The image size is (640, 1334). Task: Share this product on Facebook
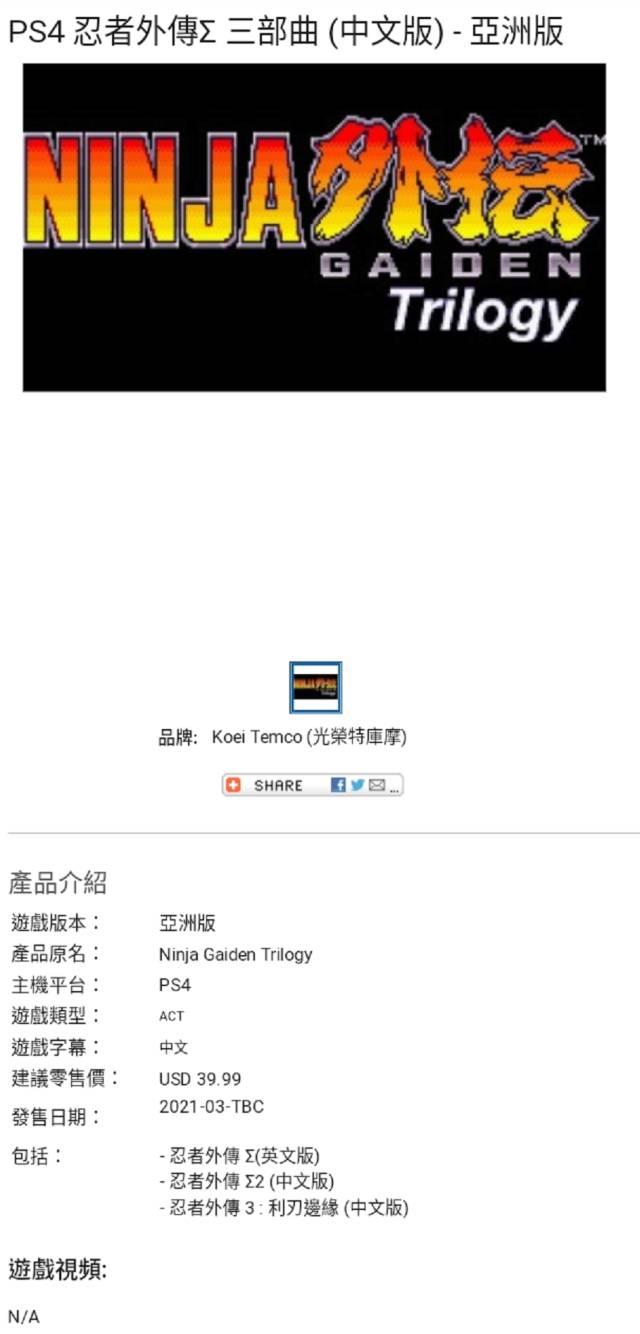pos(338,785)
